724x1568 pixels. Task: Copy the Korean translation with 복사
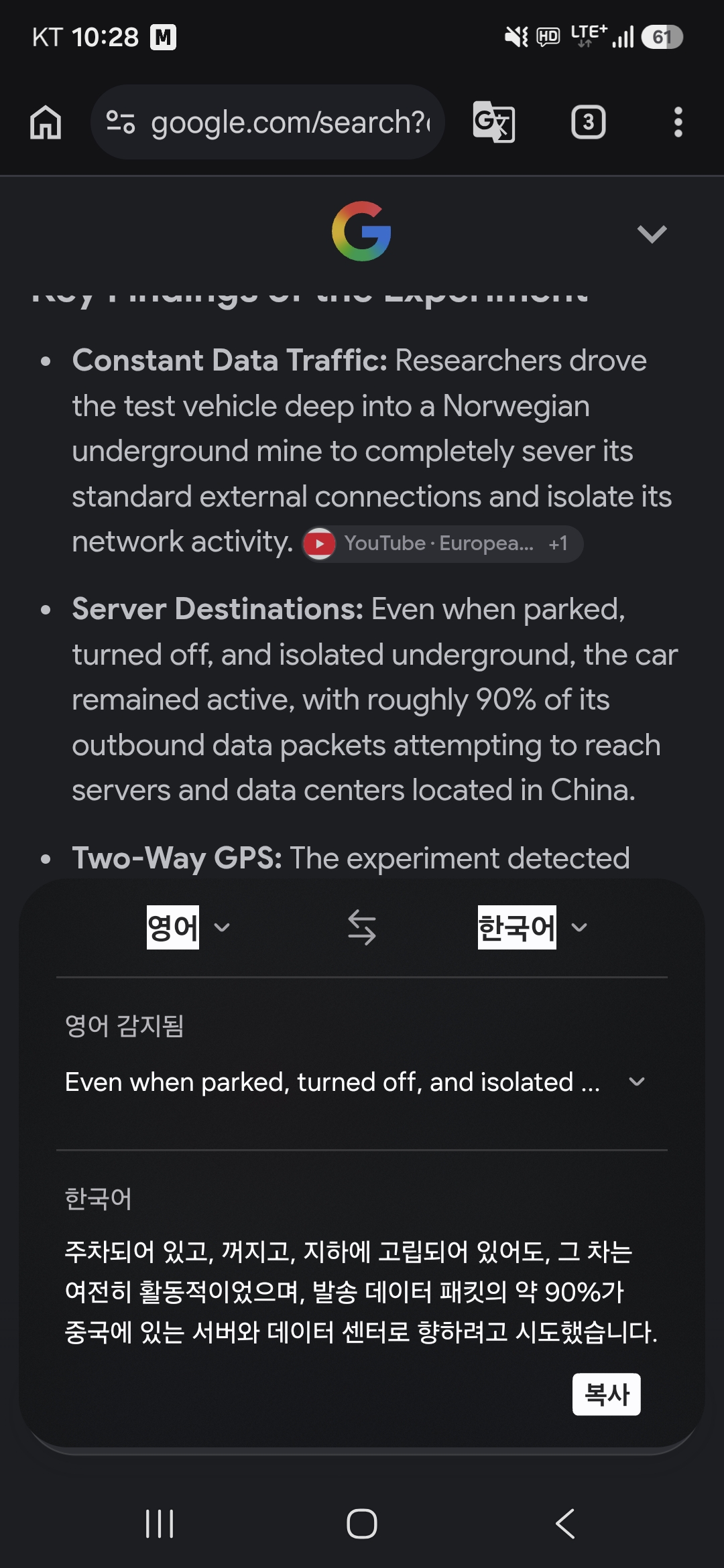point(607,1394)
